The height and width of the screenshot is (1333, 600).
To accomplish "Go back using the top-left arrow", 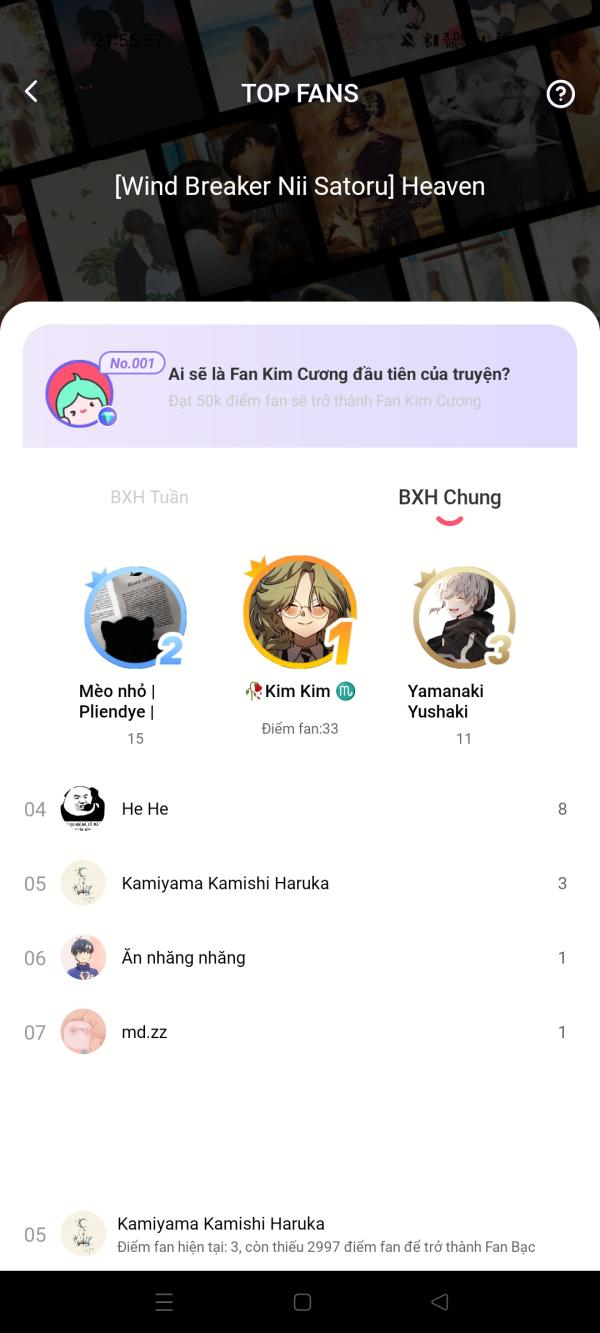I will [31, 92].
